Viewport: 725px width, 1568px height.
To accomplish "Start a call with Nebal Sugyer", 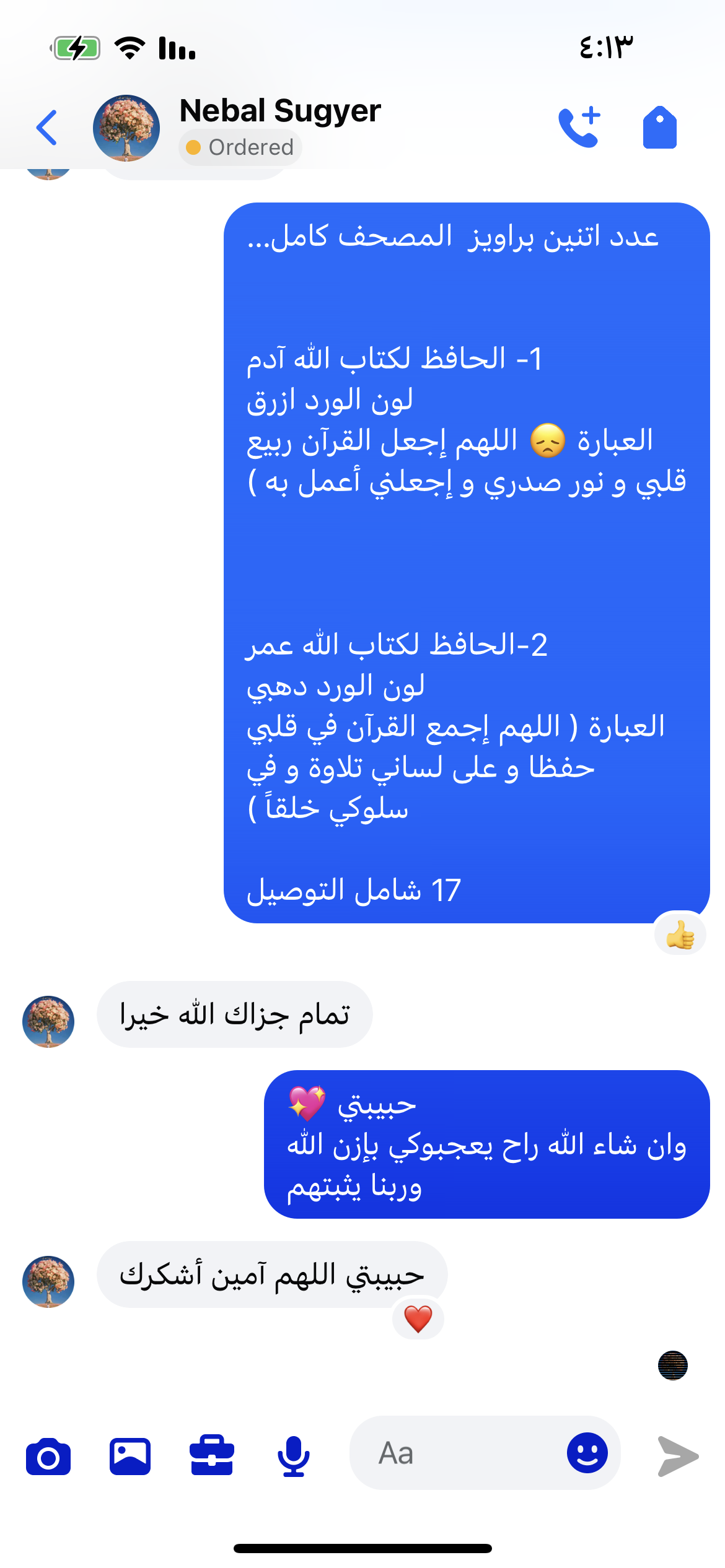I will click(579, 127).
